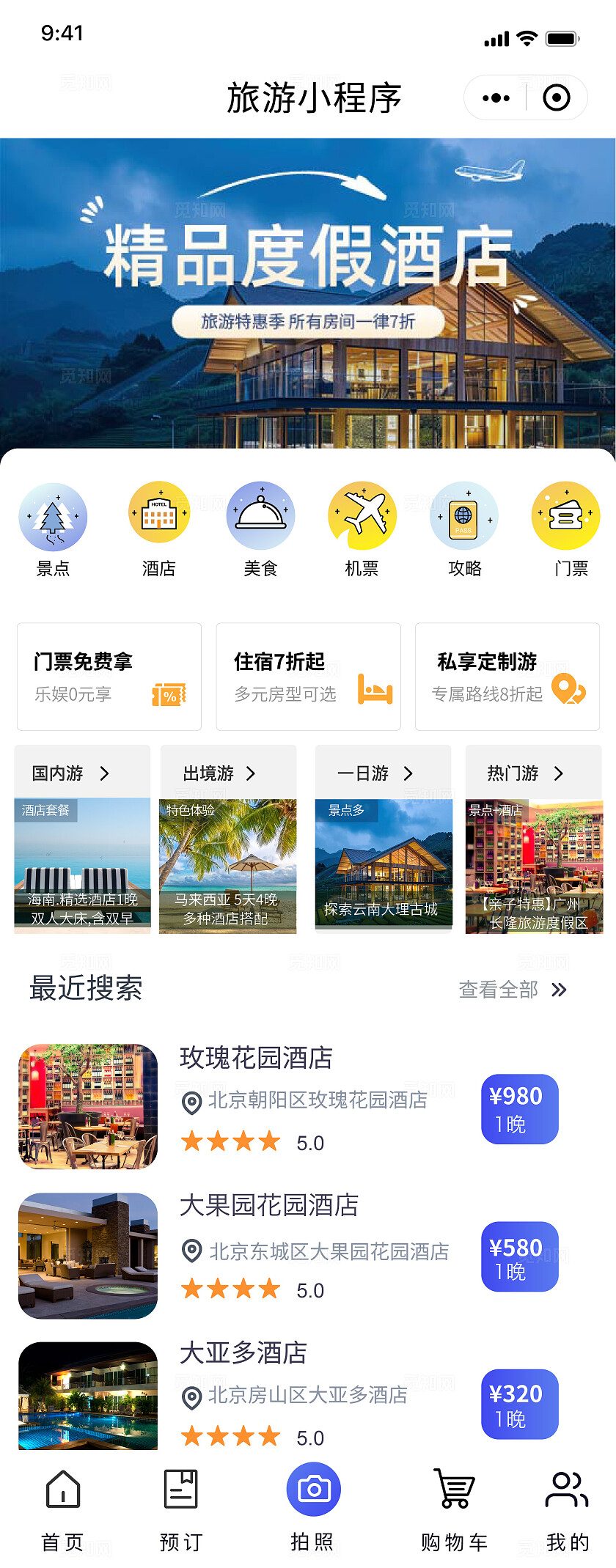This screenshot has width=616, height=1568.
Task: Select the 机票 airplane ticket icon
Action: pos(362,515)
